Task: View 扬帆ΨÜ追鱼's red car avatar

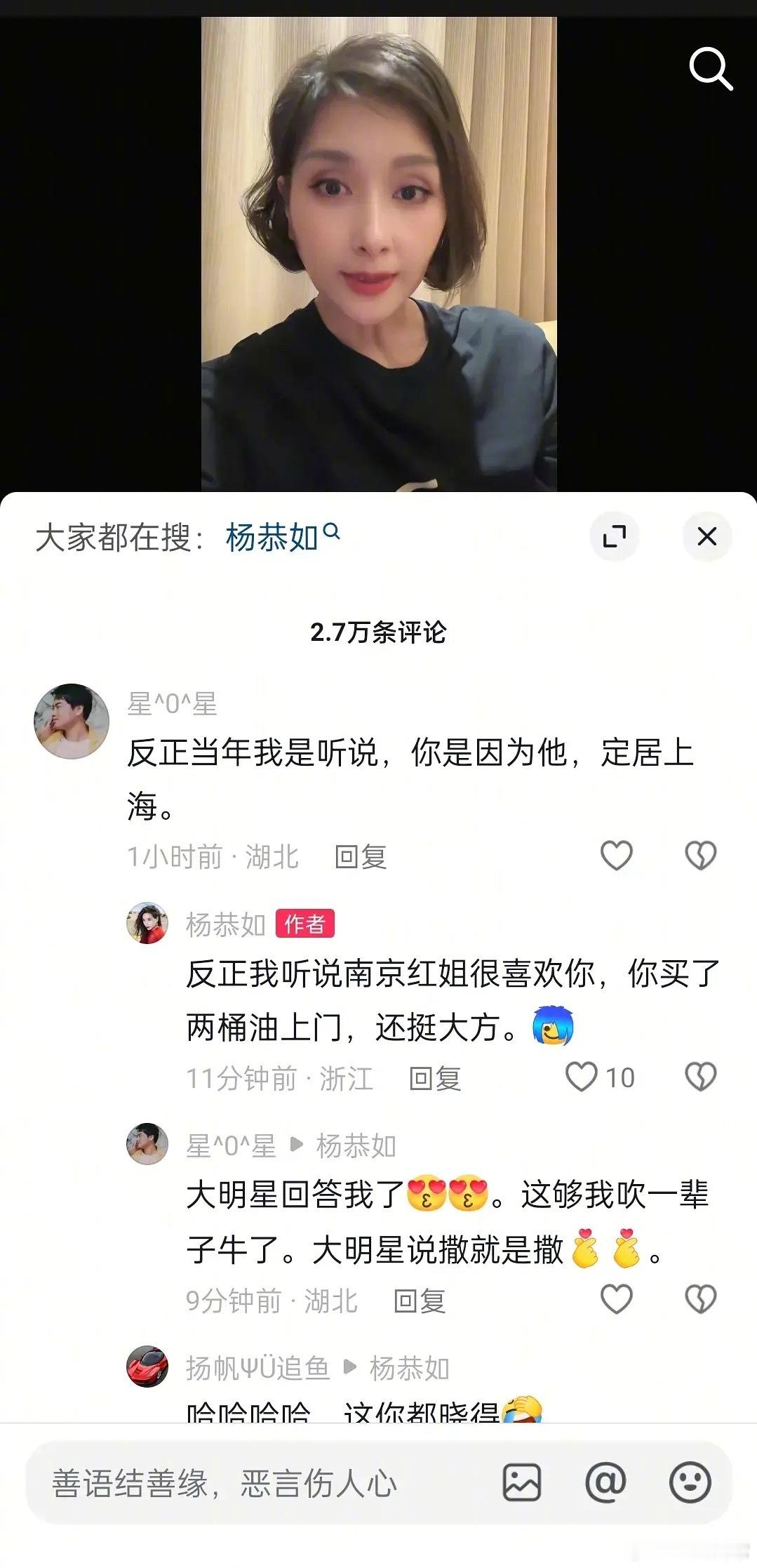Action: tap(148, 1366)
